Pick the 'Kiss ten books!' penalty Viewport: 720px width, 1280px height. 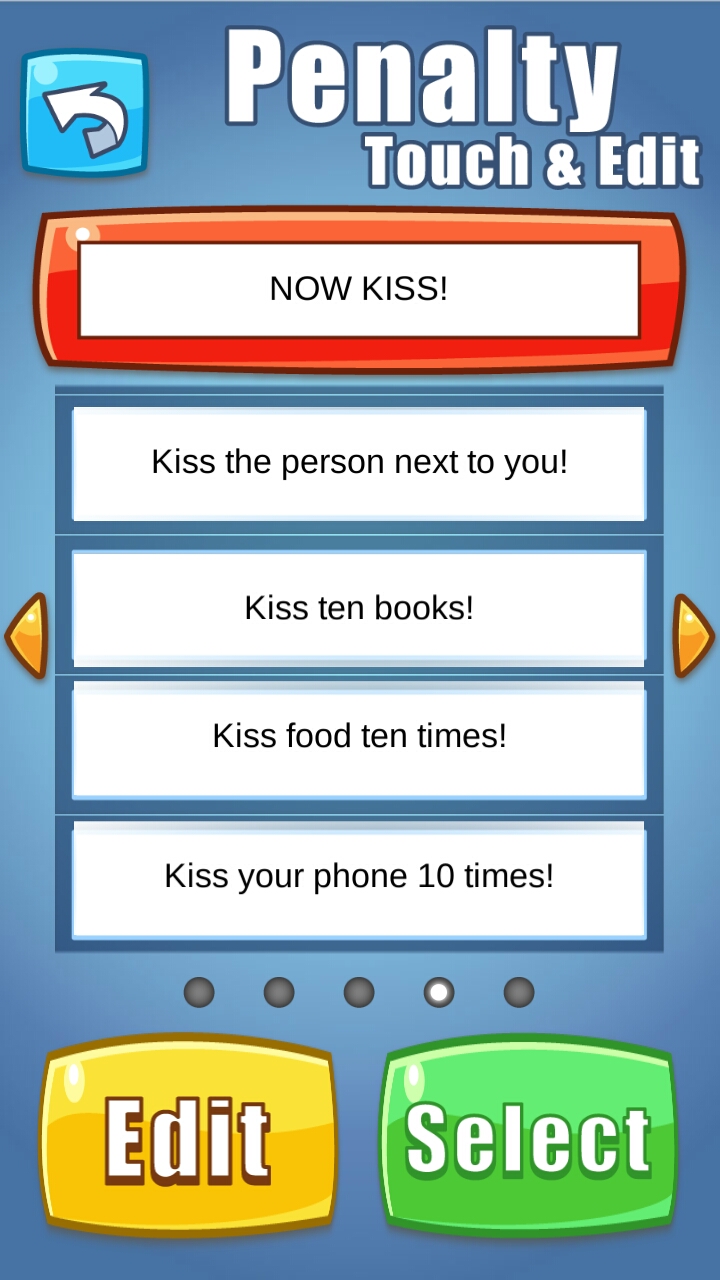(359, 607)
